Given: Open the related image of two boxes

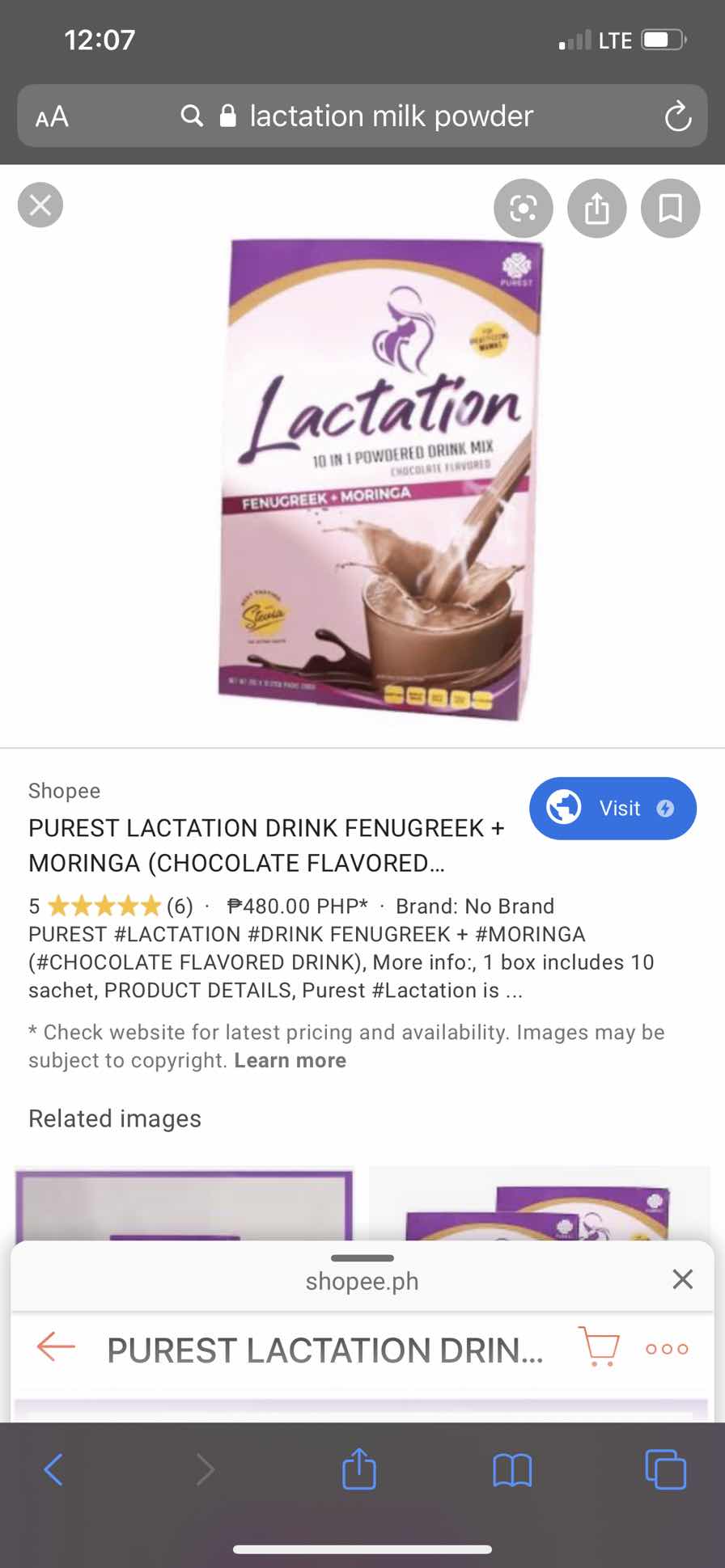Looking at the screenshot, I should [x=540, y=1203].
